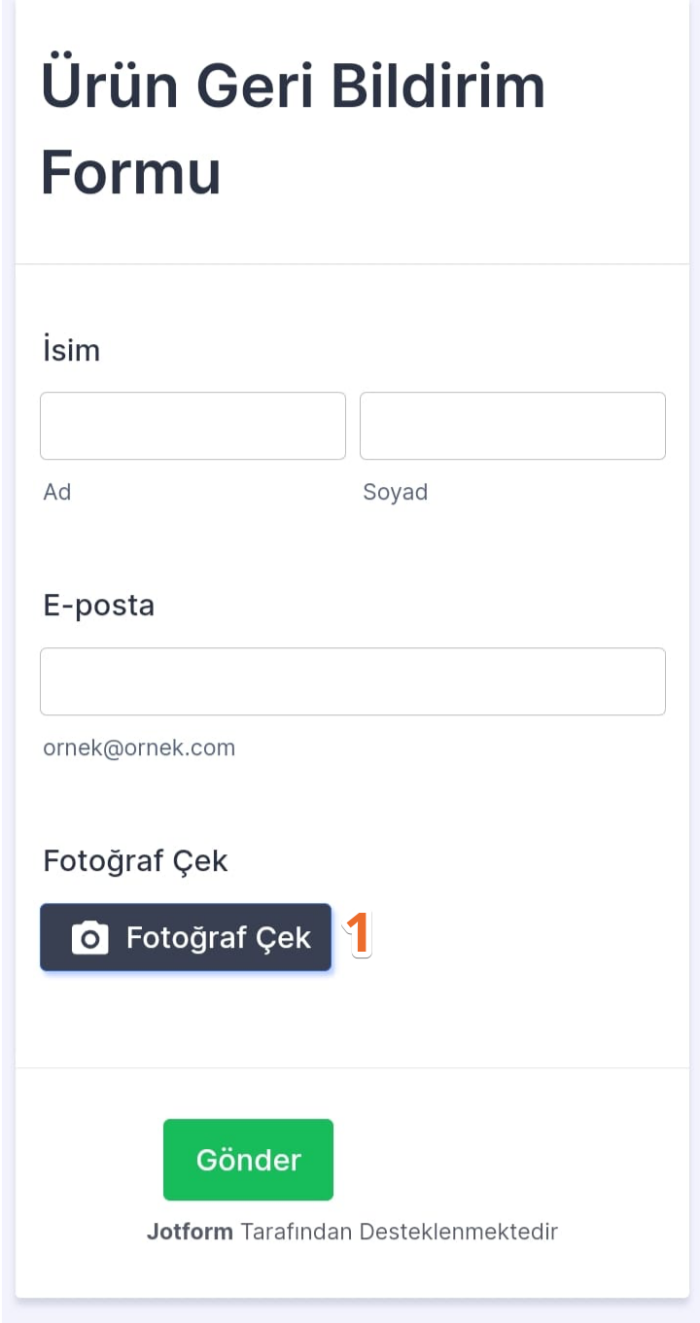The height and width of the screenshot is (1323, 700).
Task: Submit the form with Gönder
Action: click(248, 1159)
